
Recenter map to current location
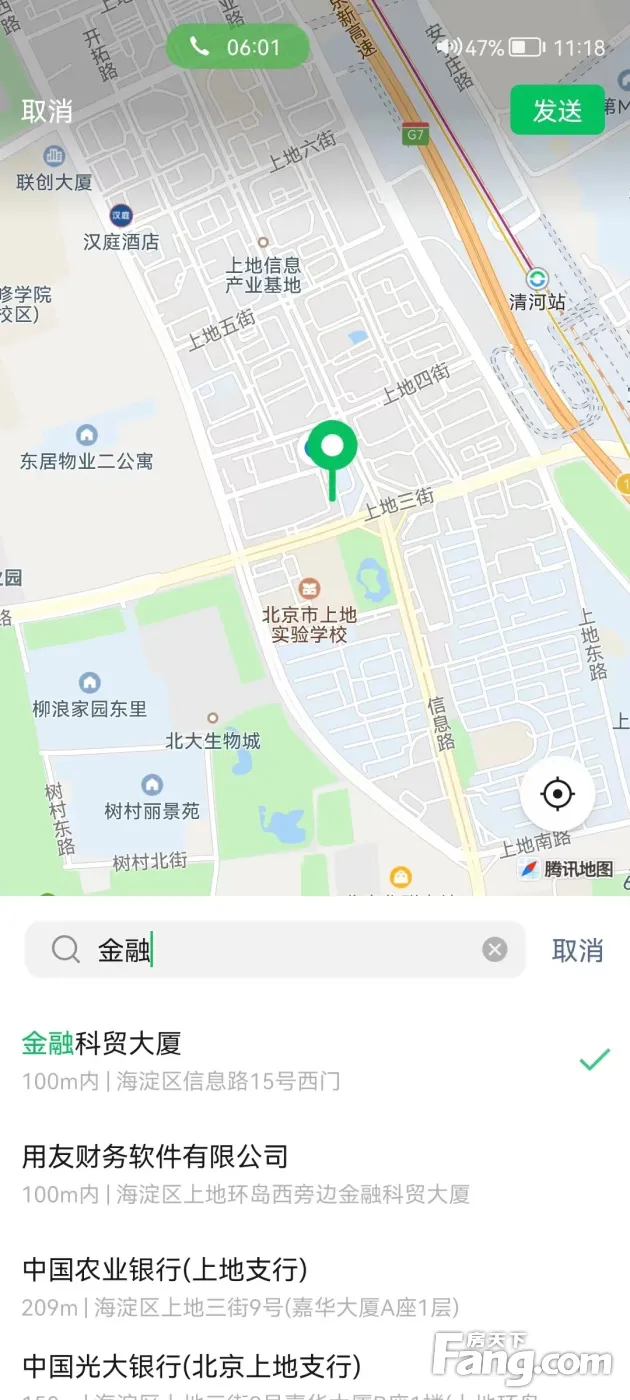pos(557,794)
